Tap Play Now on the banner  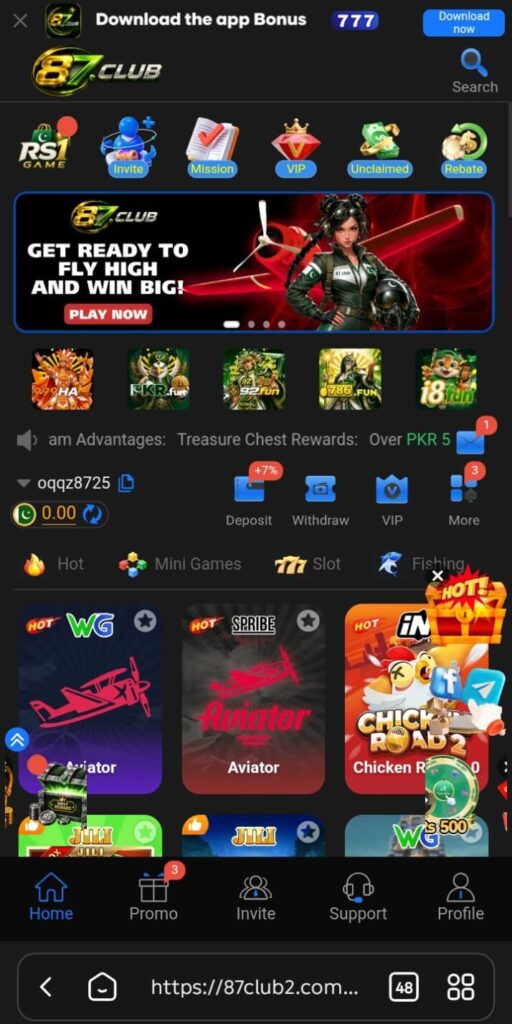point(108,313)
